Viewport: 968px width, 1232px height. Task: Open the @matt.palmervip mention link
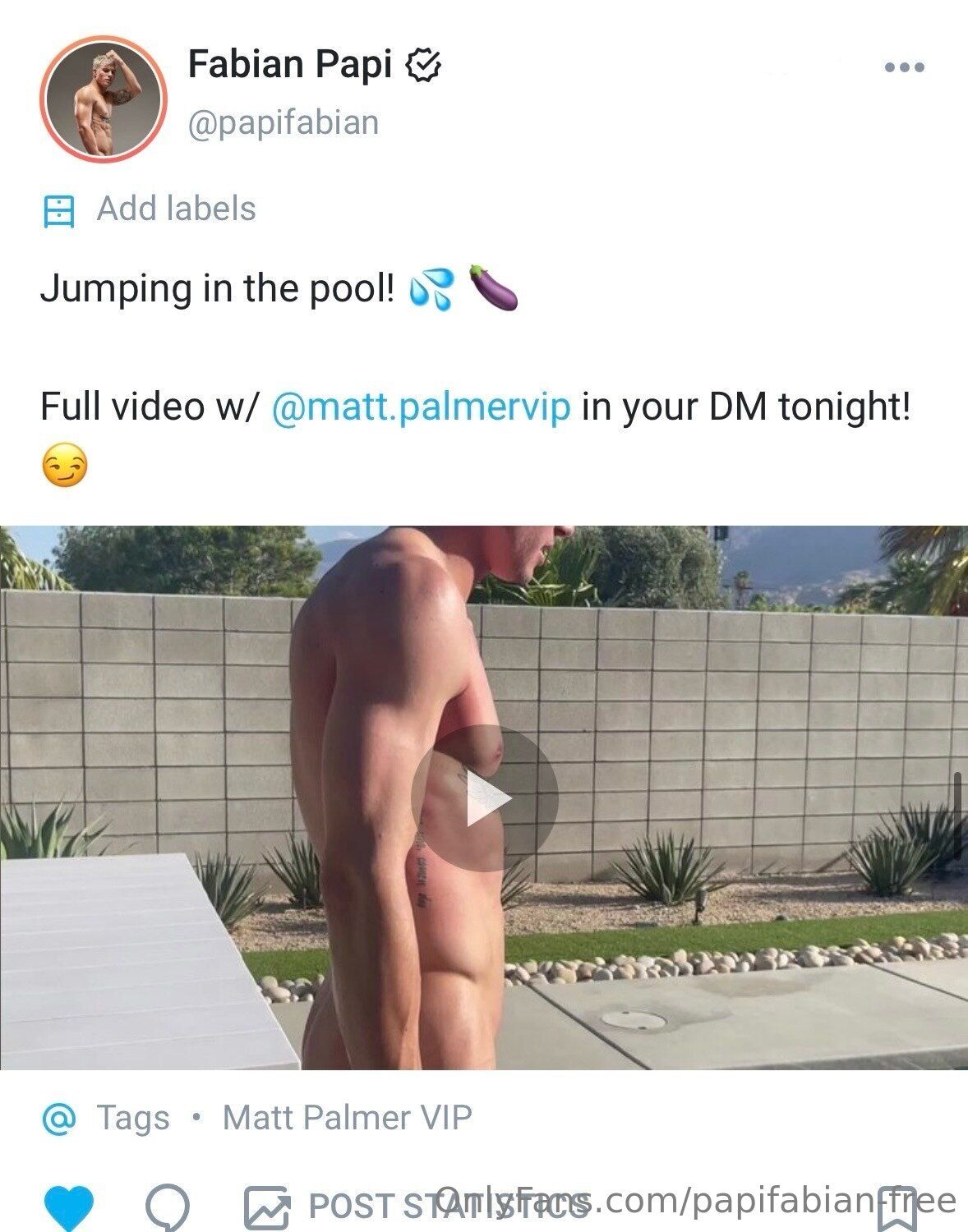(x=420, y=407)
